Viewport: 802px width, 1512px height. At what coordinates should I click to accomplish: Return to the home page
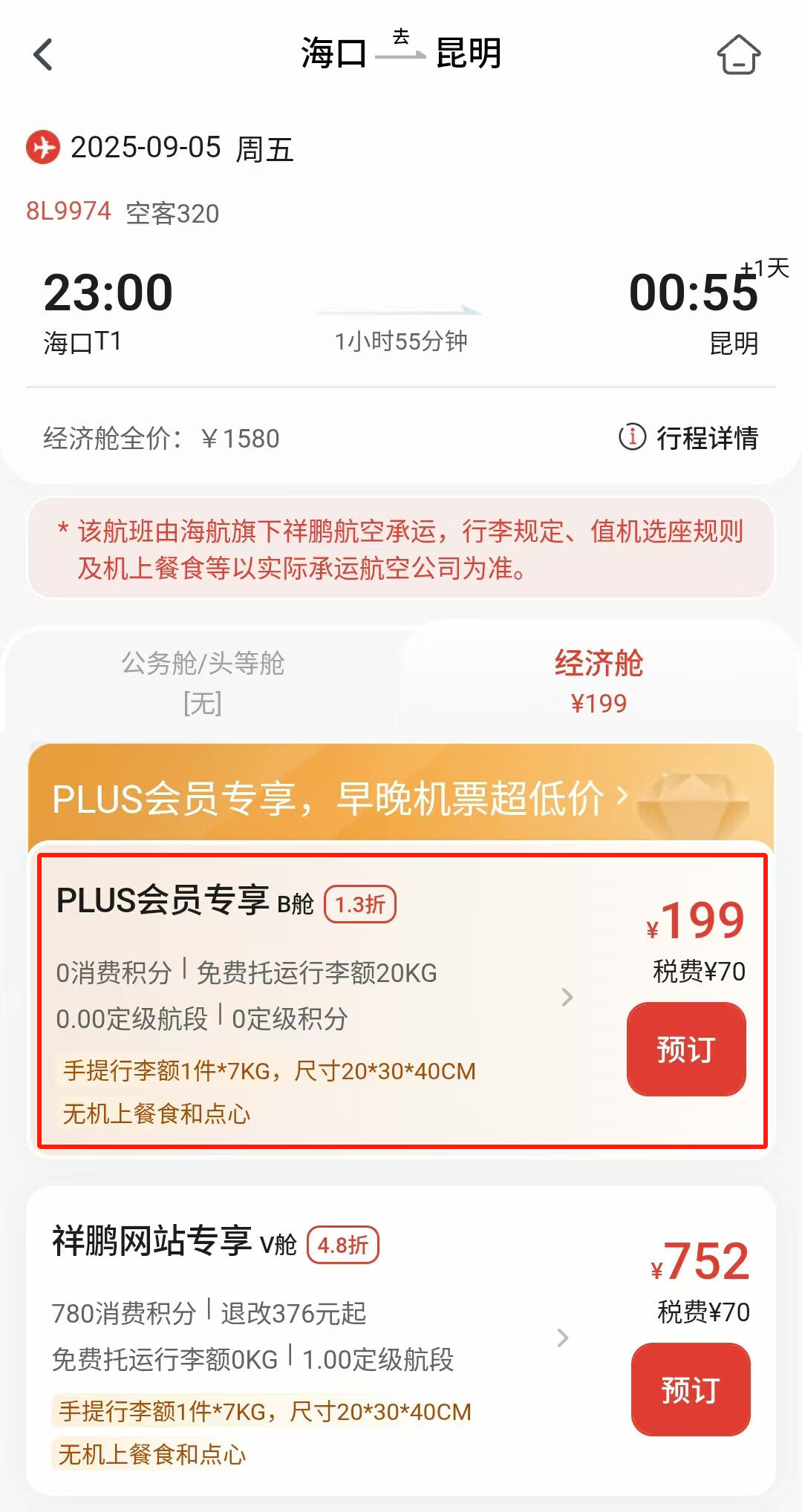(738, 55)
